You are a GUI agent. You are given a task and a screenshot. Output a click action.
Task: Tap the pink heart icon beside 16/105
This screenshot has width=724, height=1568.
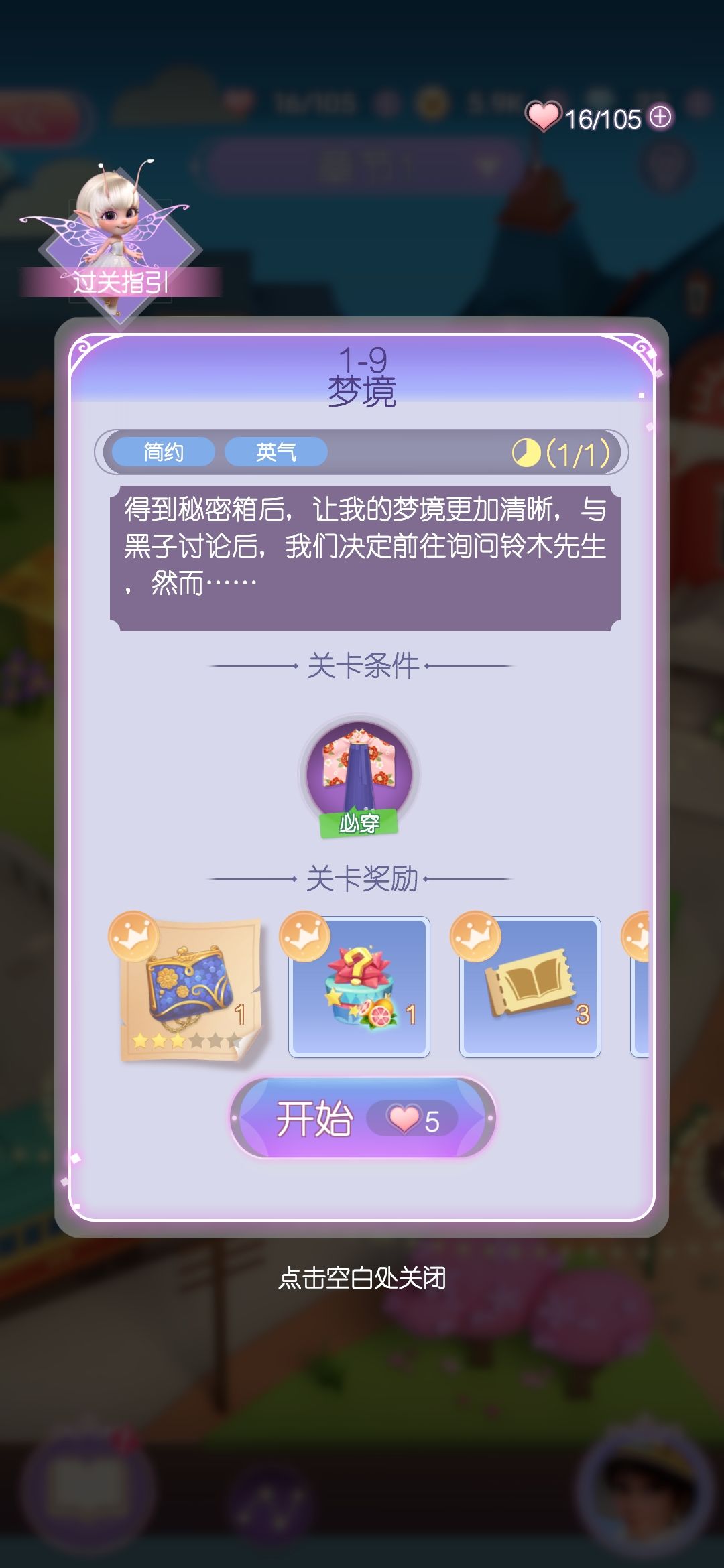pos(544,117)
